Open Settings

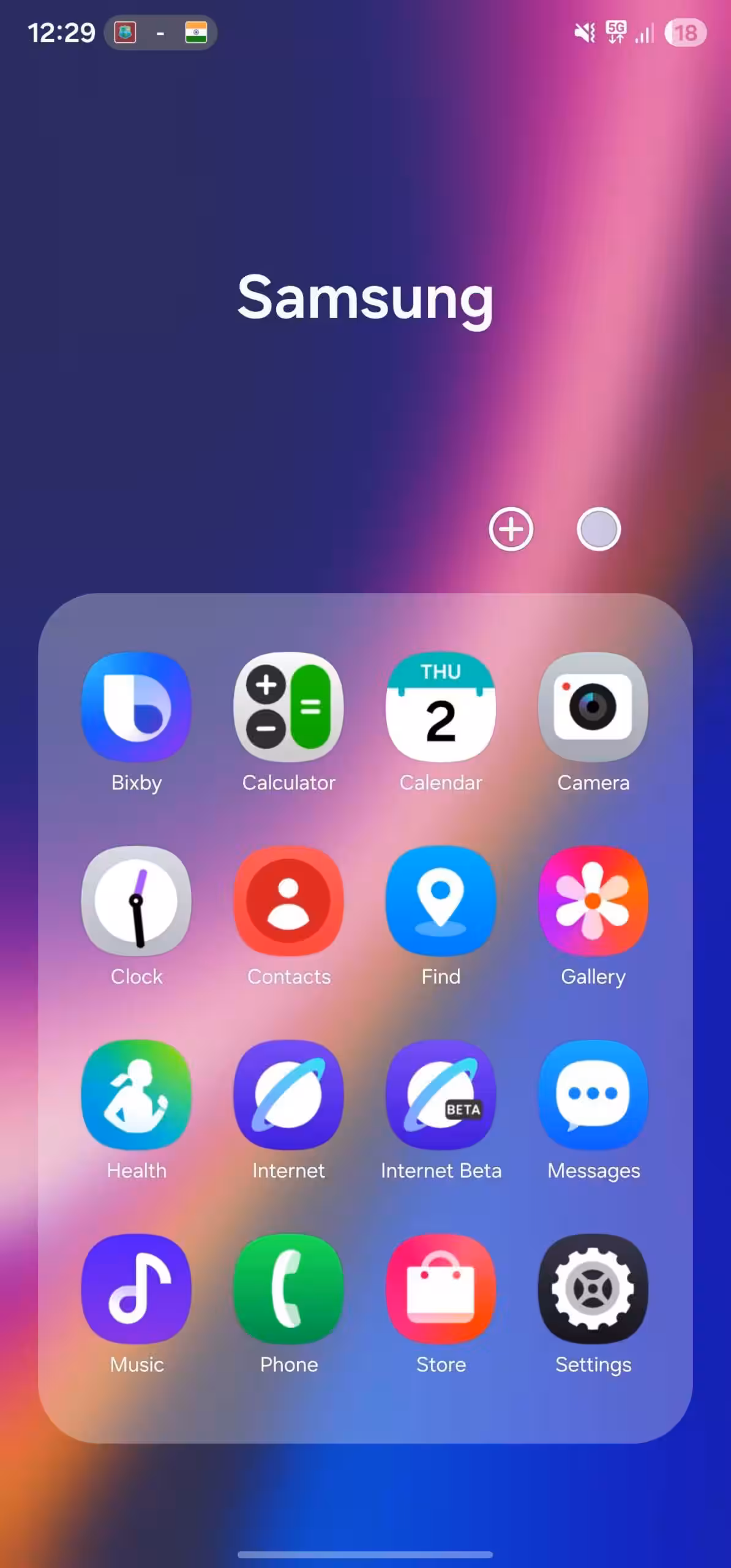tap(593, 1289)
